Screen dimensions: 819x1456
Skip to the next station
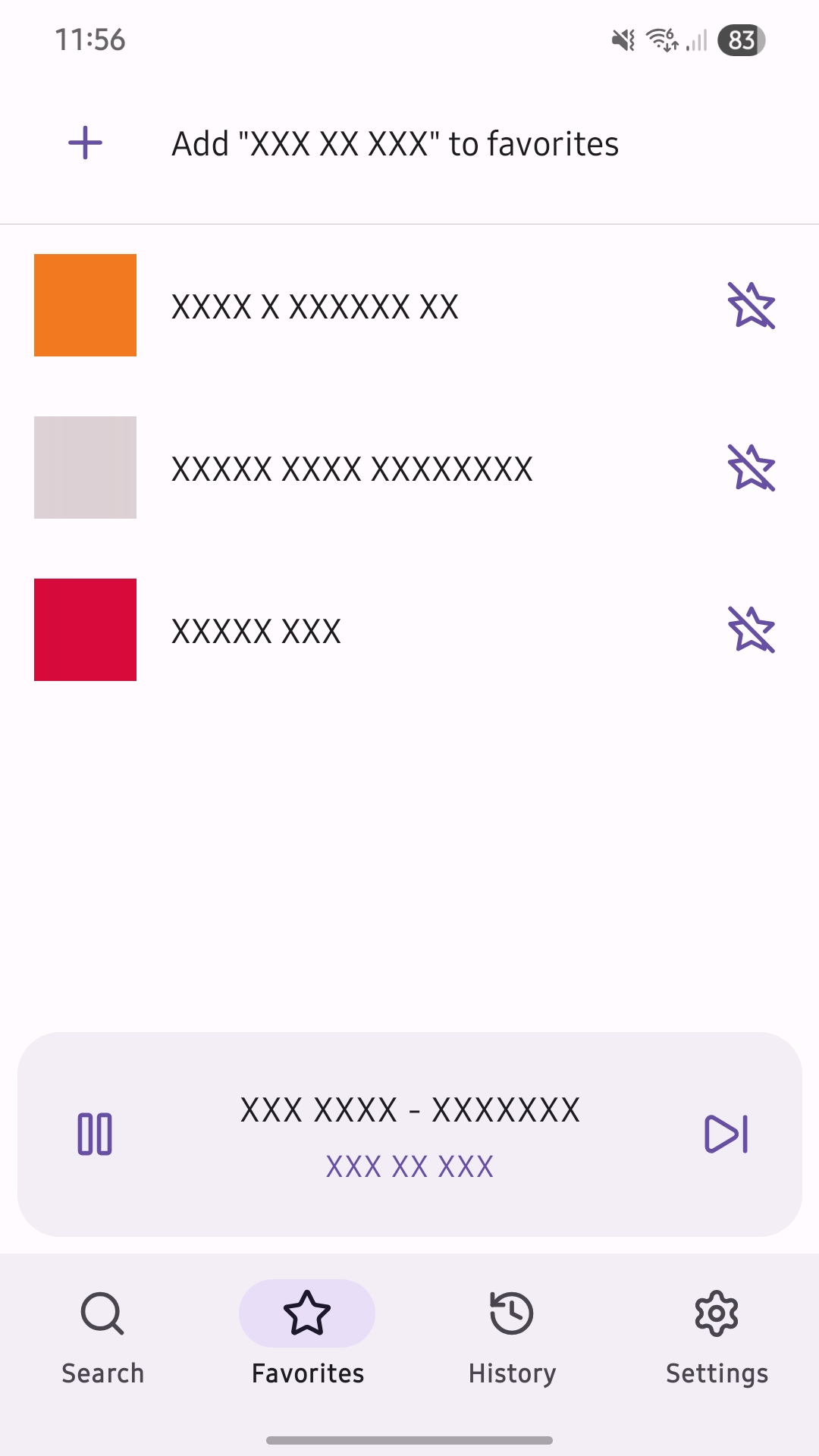point(726,1134)
